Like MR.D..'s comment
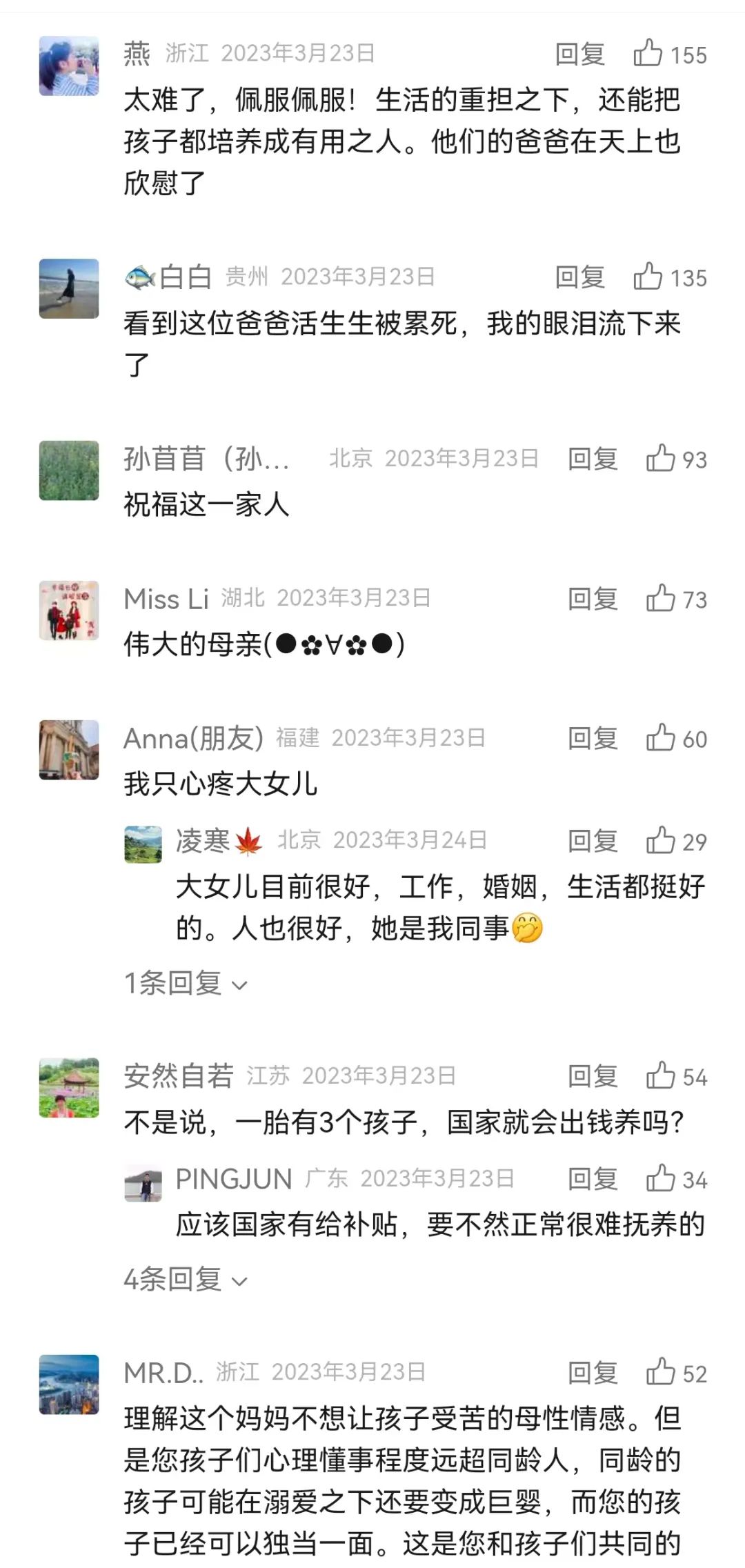Image resolution: width=745 pixels, height=1568 pixels. 660,1373
